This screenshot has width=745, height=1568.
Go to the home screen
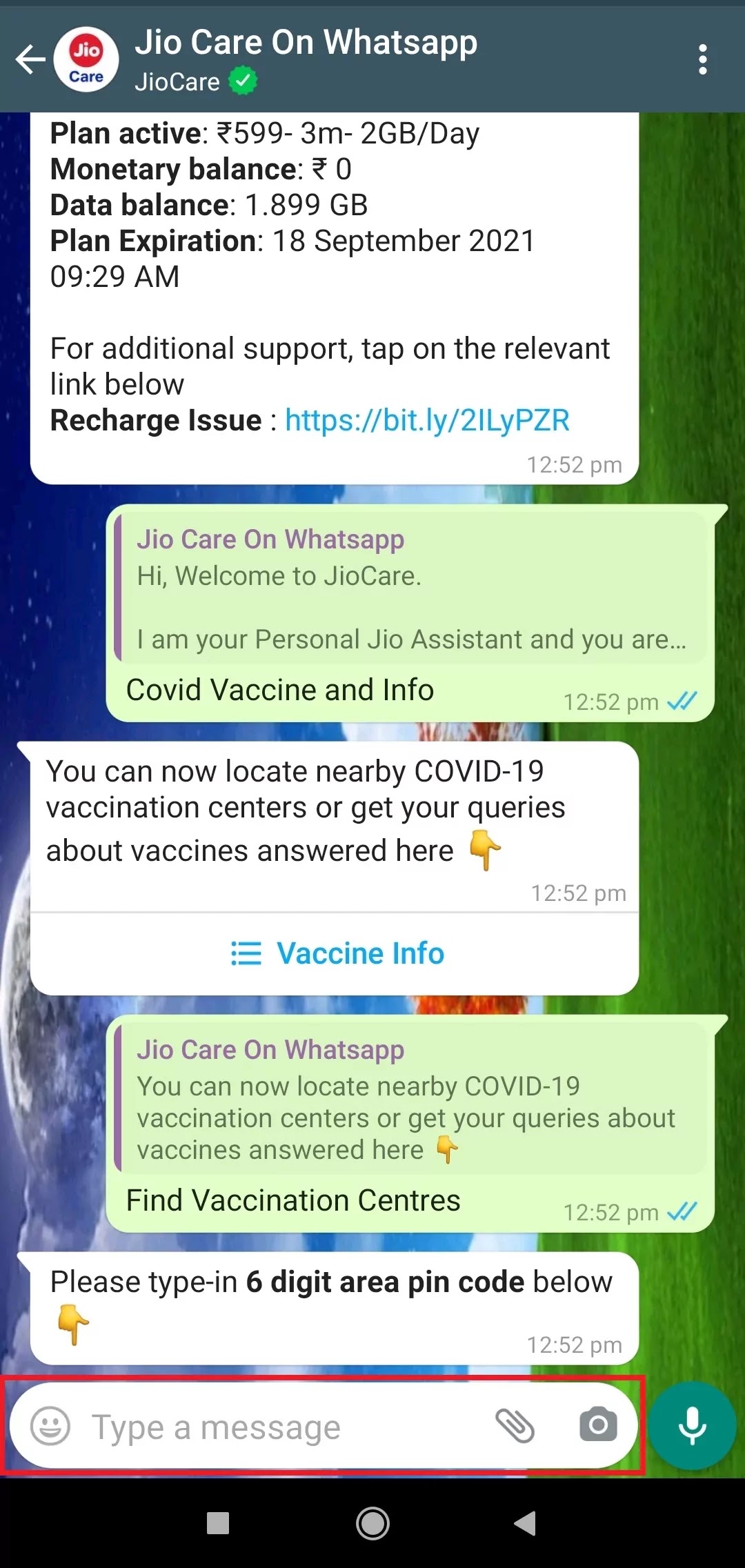click(372, 1523)
